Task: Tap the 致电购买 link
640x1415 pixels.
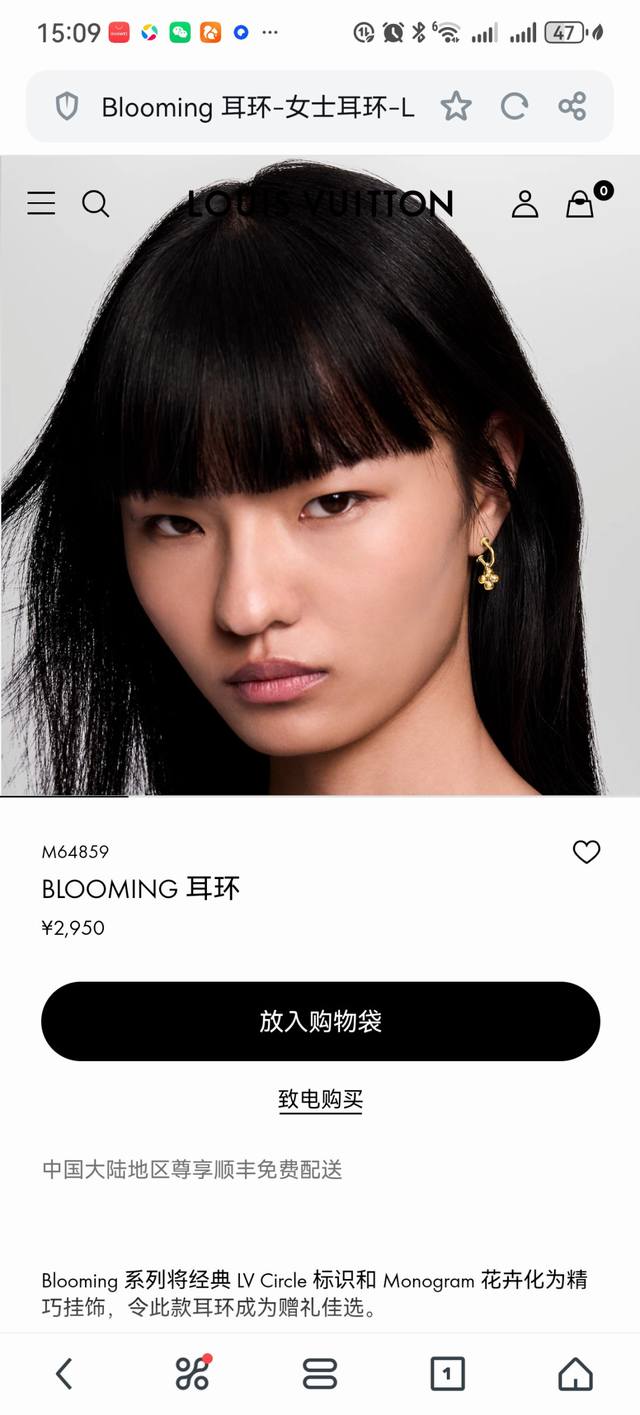Action: coord(320,1100)
